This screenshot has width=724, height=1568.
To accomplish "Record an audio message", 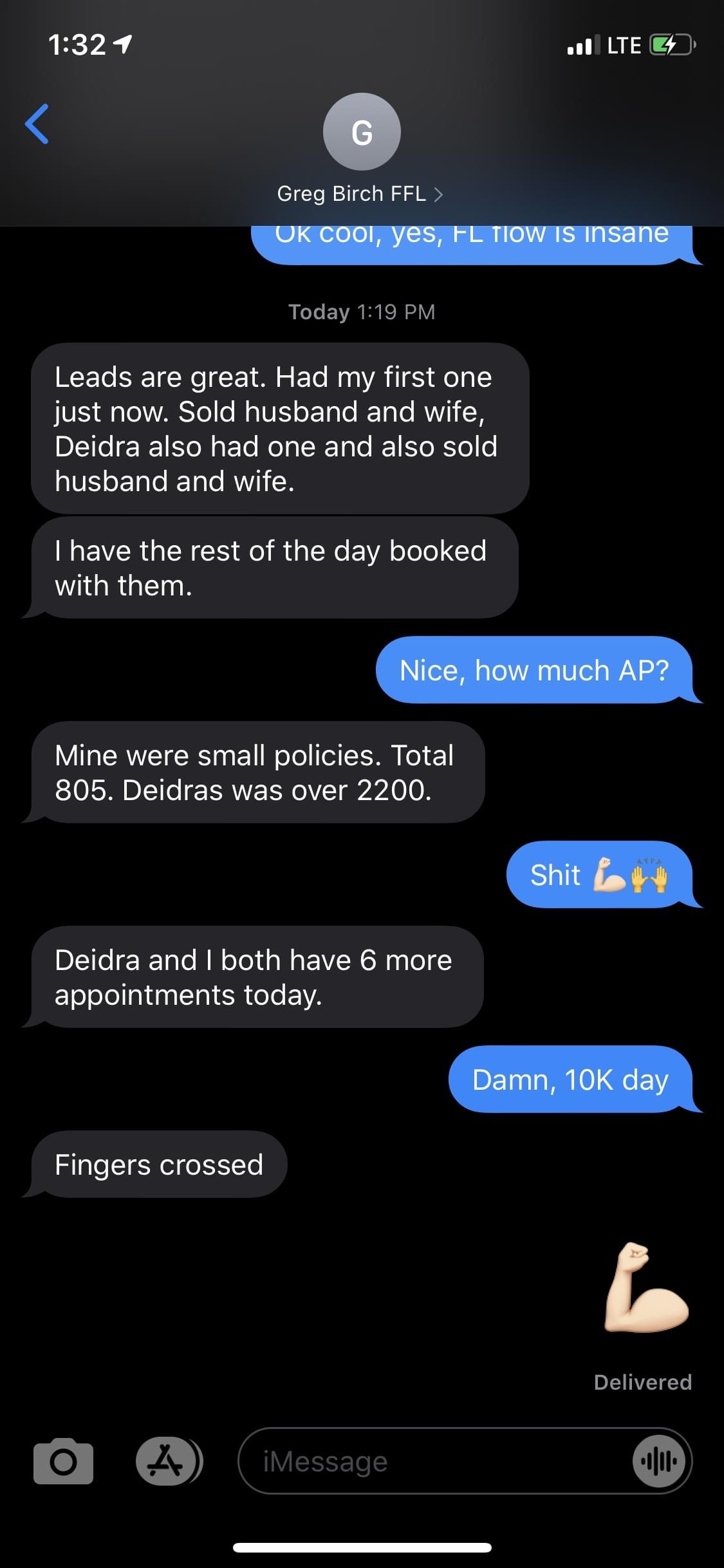I will [659, 1461].
